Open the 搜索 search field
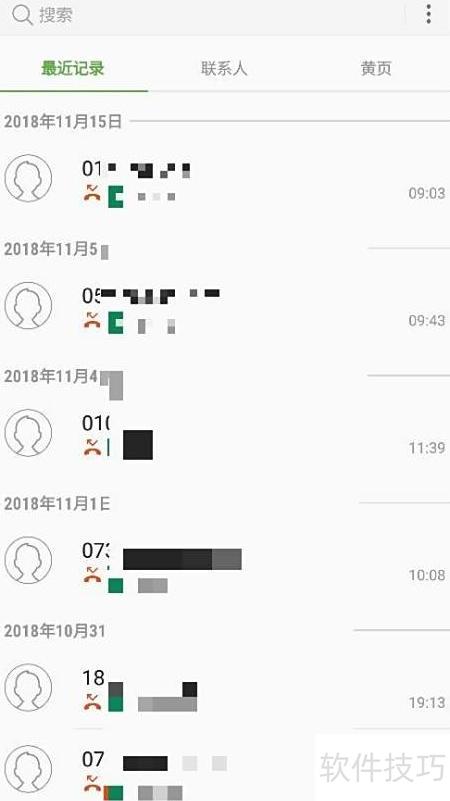The image size is (450, 801). [204, 16]
